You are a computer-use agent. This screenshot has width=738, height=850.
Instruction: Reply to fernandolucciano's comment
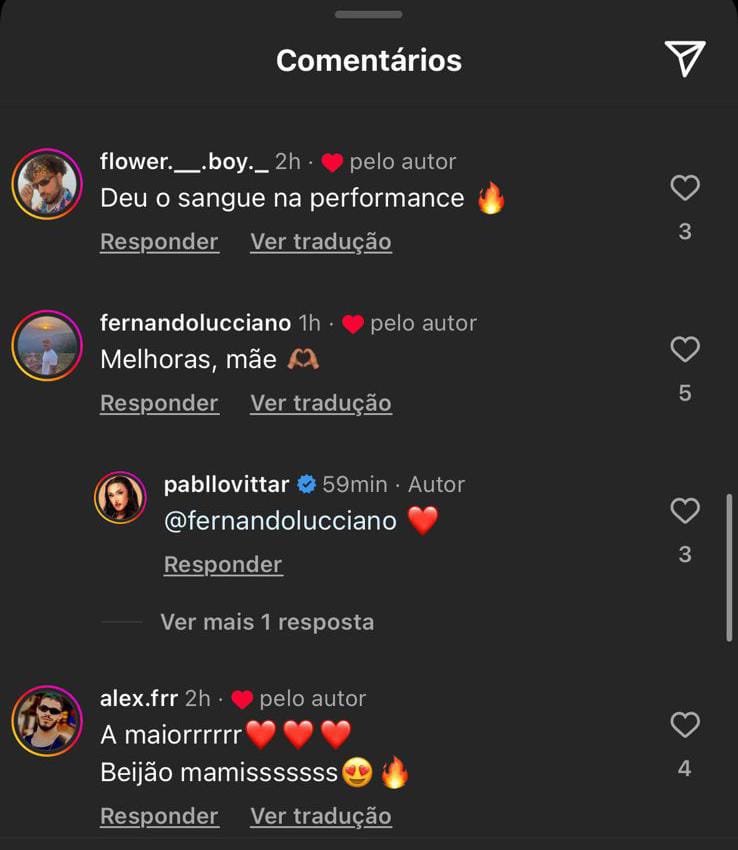click(159, 403)
